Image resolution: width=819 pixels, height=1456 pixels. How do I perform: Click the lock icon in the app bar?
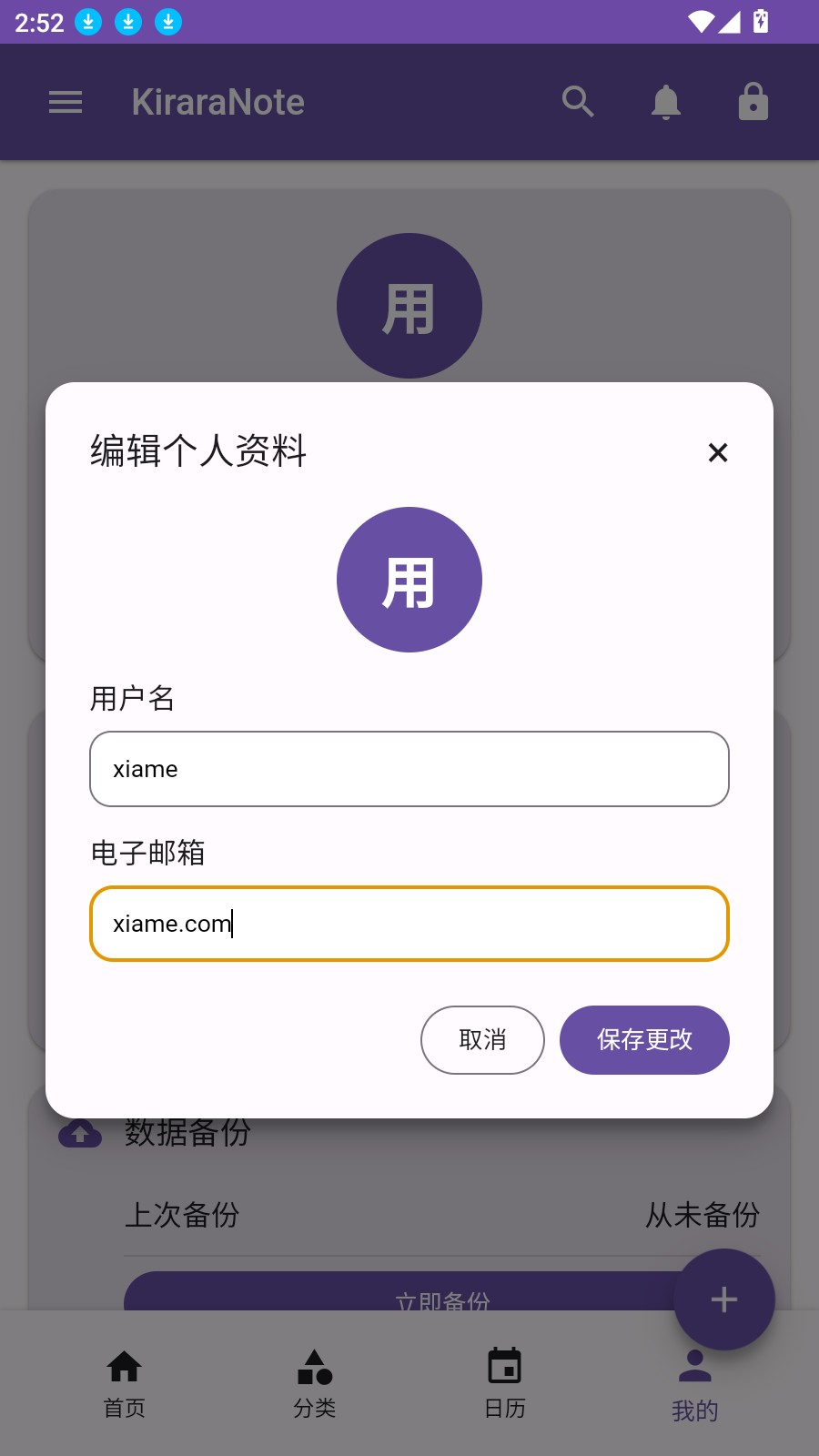pos(753,102)
